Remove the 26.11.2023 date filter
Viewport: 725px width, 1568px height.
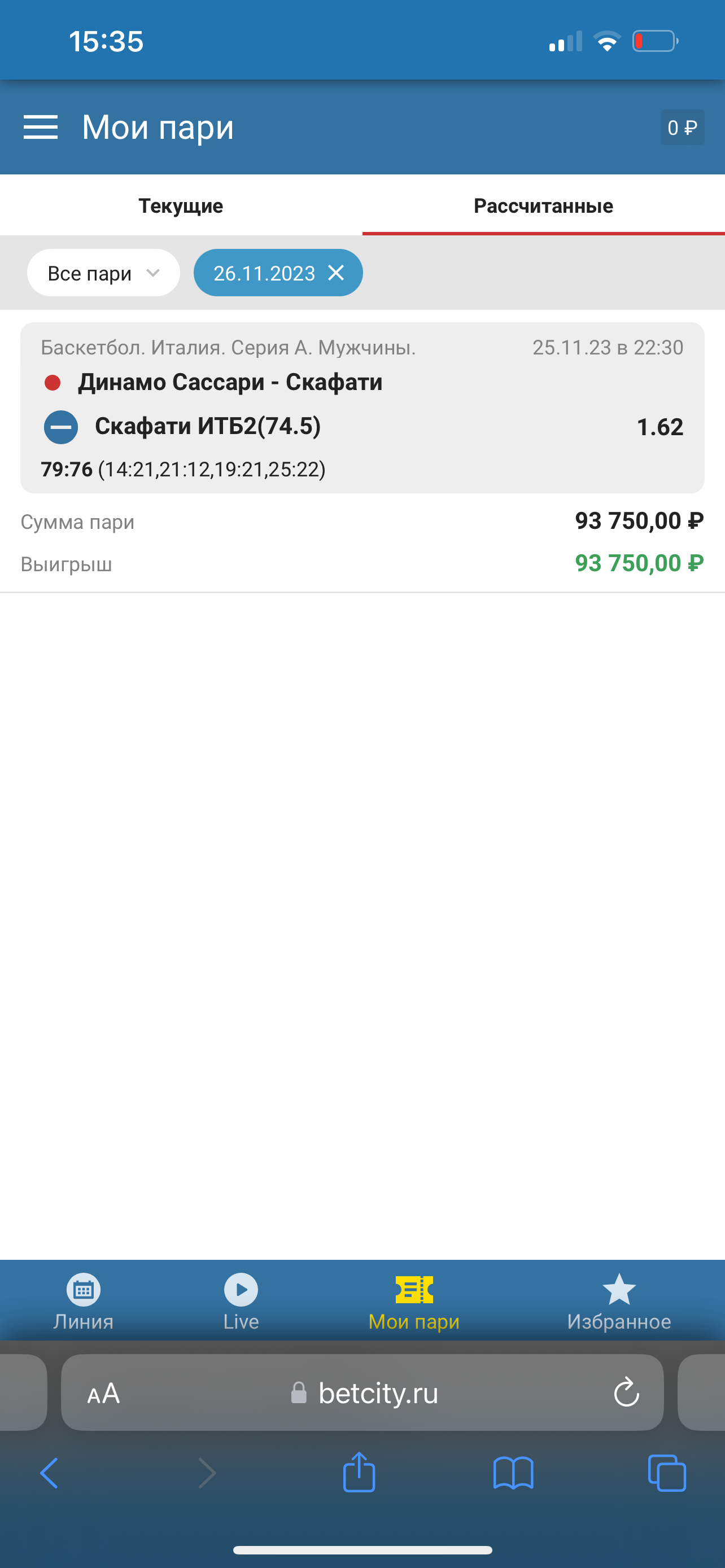336,273
